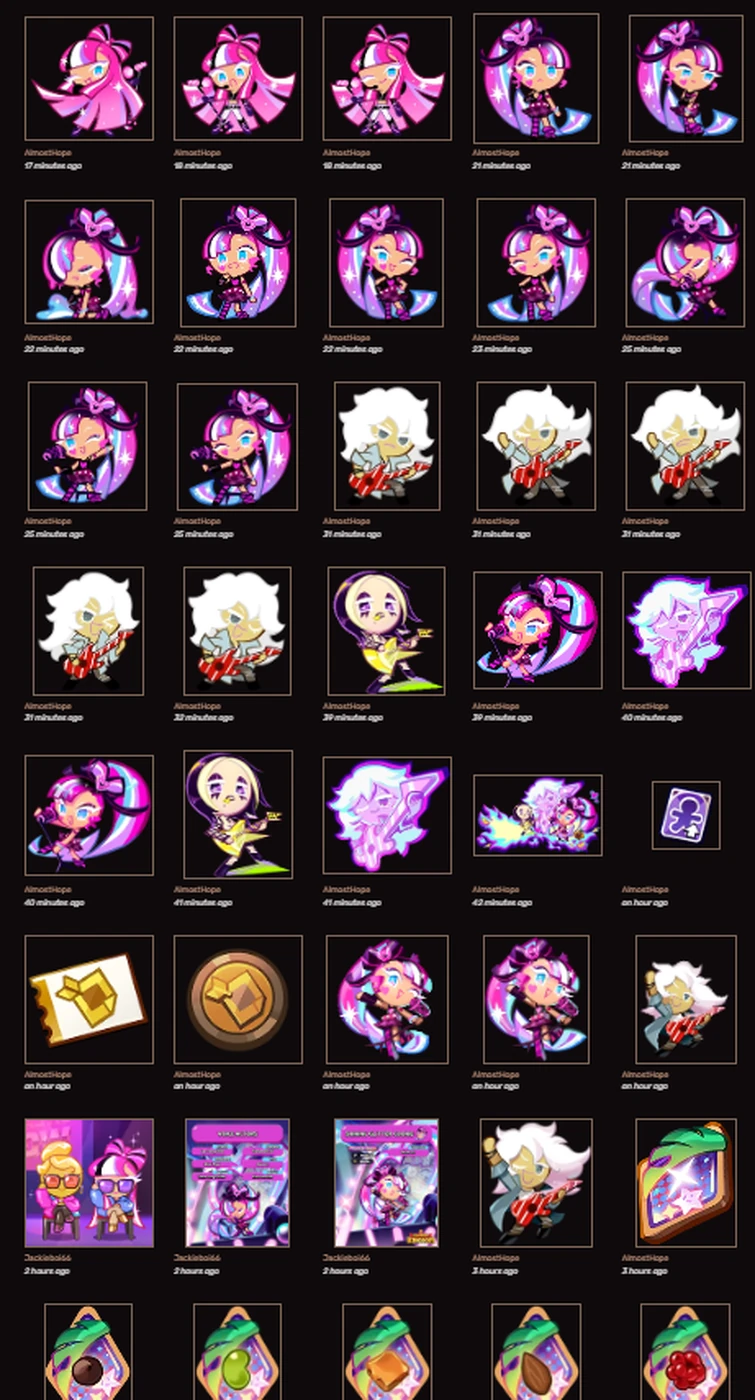Screen dimensions: 755x1400
Task: Open the wide group image uploaded 42 minutes ago
Action: tap(537, 815)
